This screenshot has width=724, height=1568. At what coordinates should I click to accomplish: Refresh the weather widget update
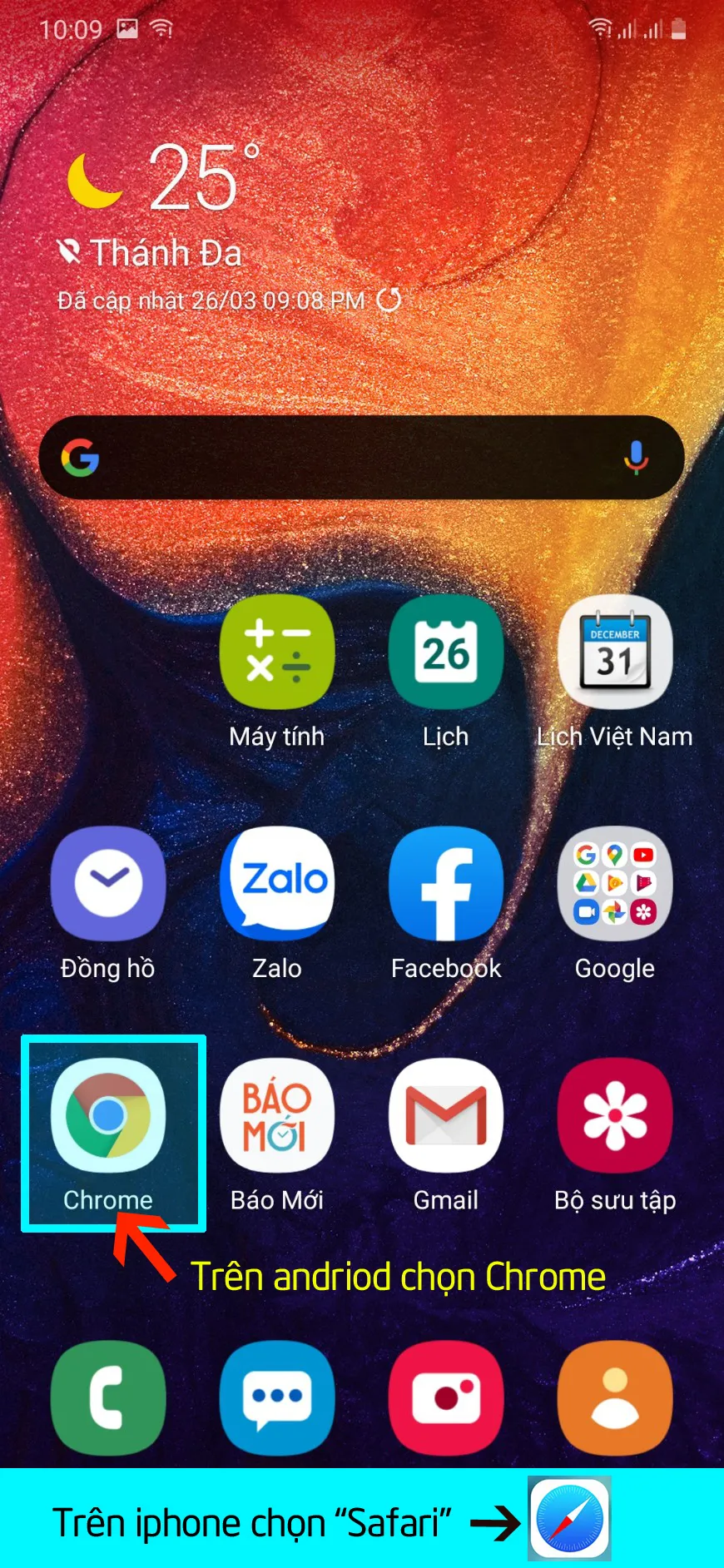(x=389, y=300)
